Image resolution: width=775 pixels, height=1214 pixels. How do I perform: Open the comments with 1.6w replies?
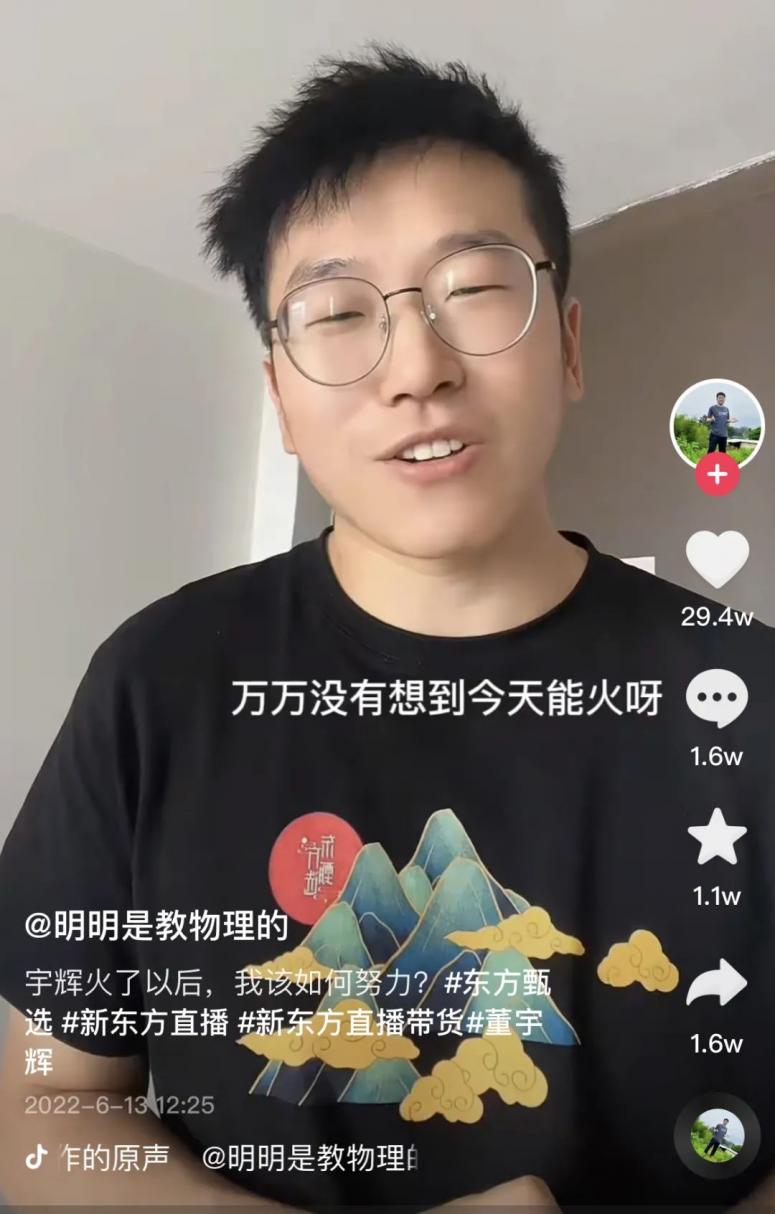point(717,698)
